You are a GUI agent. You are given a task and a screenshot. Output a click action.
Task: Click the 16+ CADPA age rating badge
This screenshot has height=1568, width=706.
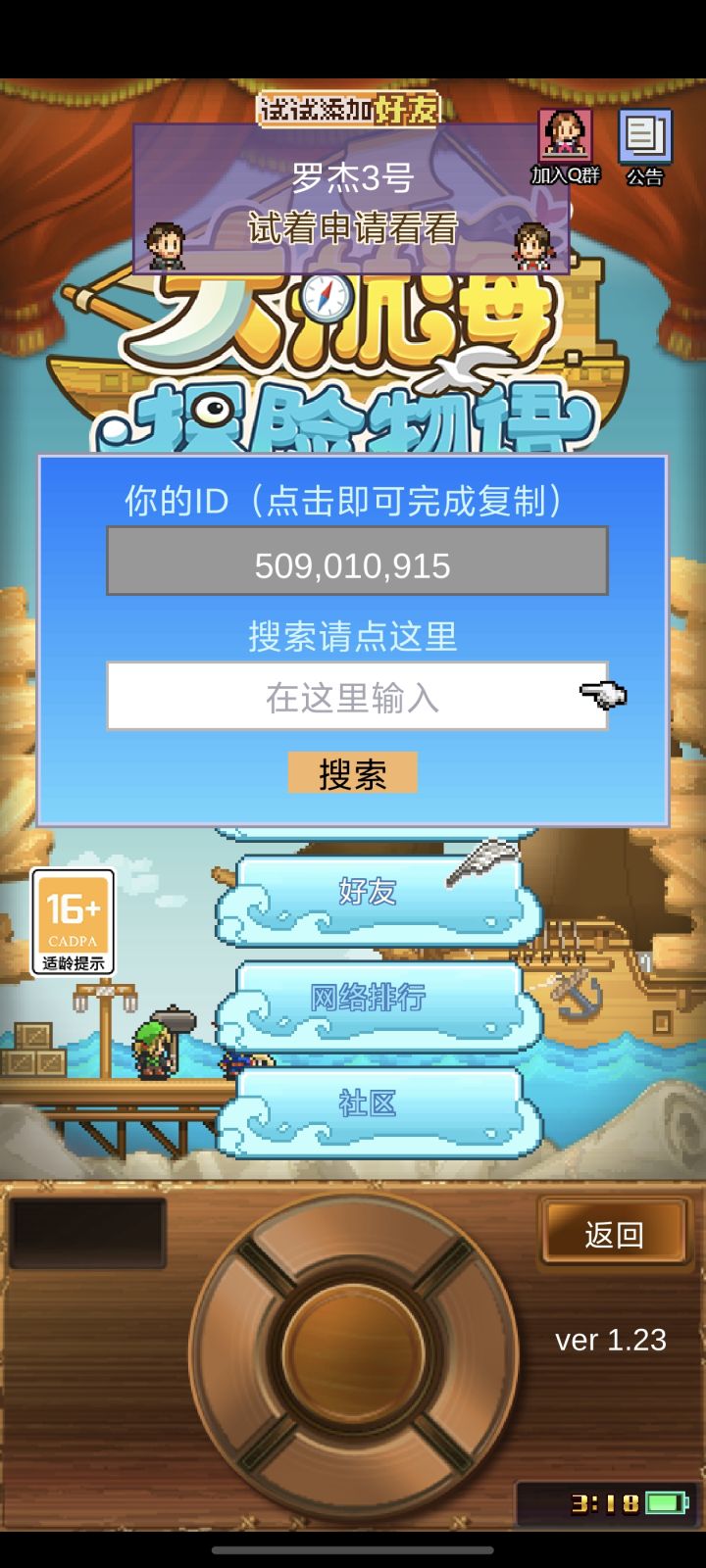pyautogui.click(x=73, y=919)
